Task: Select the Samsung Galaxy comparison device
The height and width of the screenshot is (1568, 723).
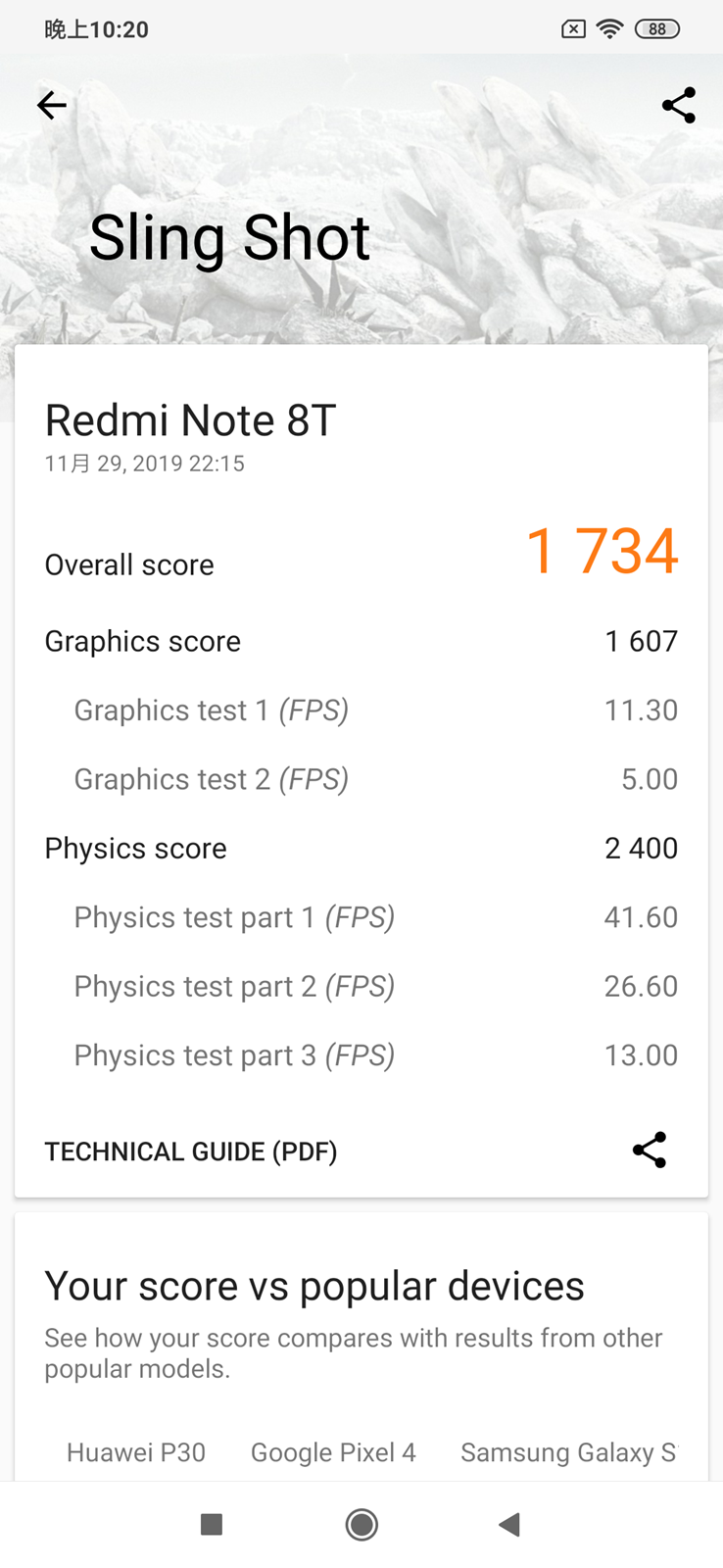Action: 568,1452
